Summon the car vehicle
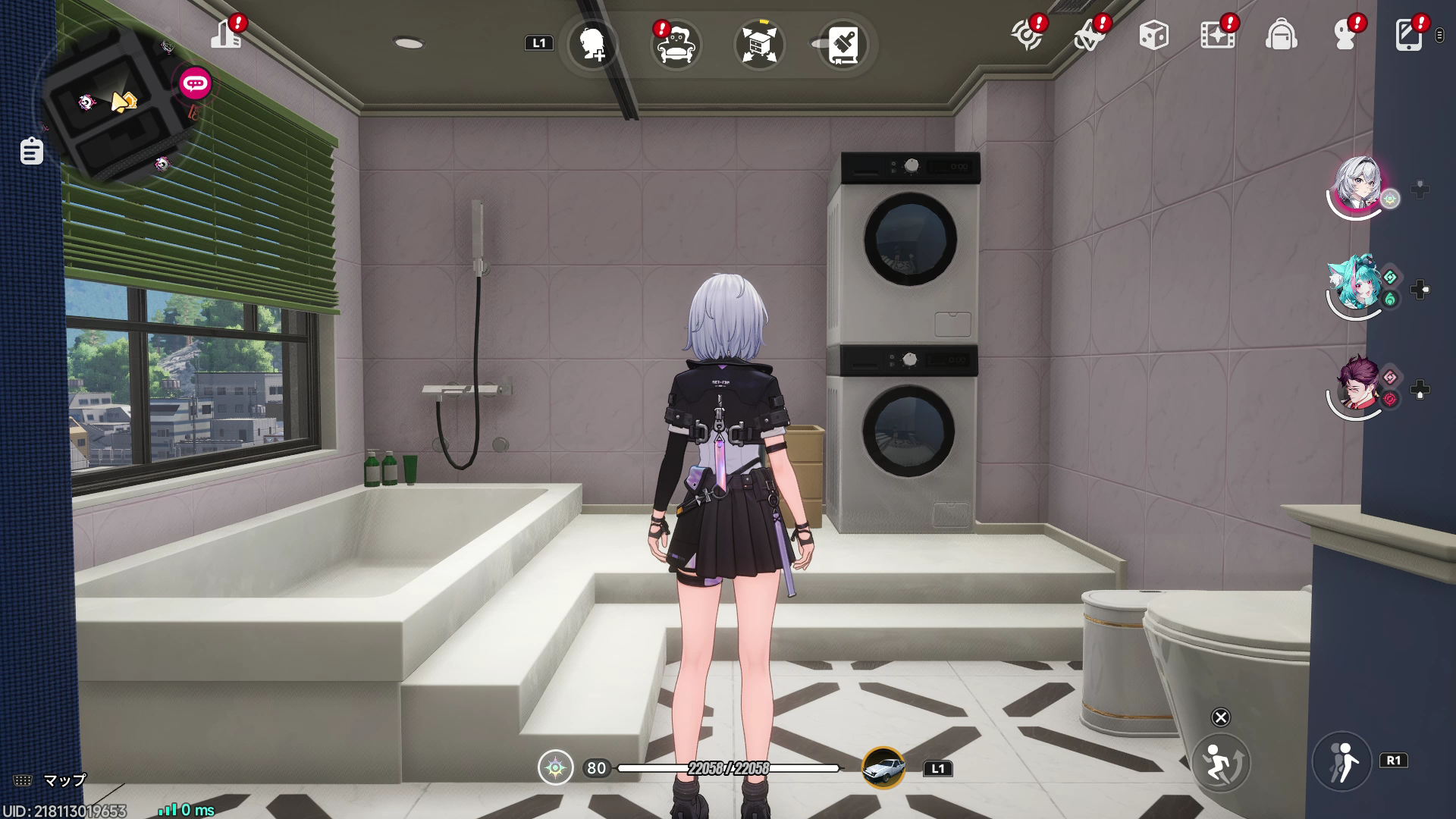The height and width of the screenshot is (819, 1456). (883, 767)
